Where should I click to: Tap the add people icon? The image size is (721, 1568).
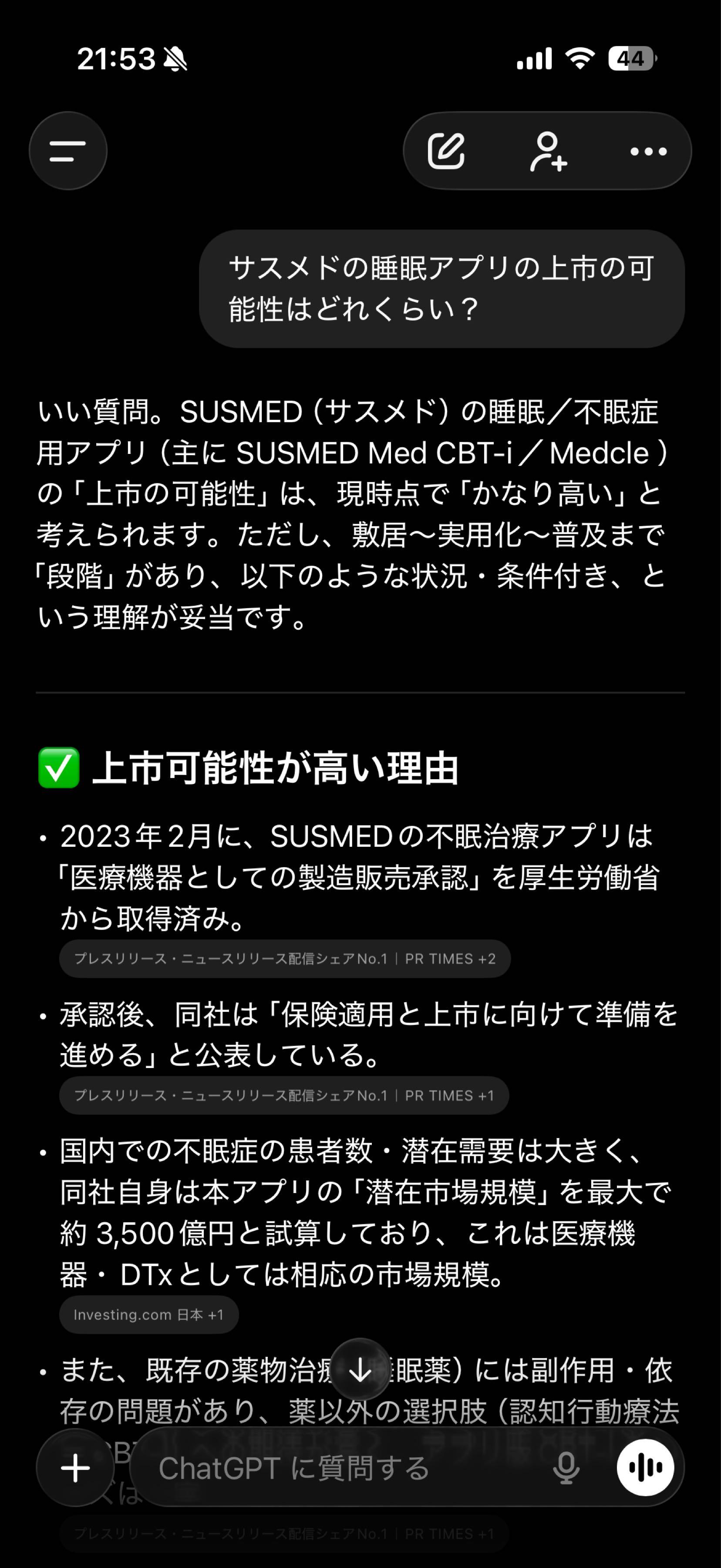click(548, 151)
